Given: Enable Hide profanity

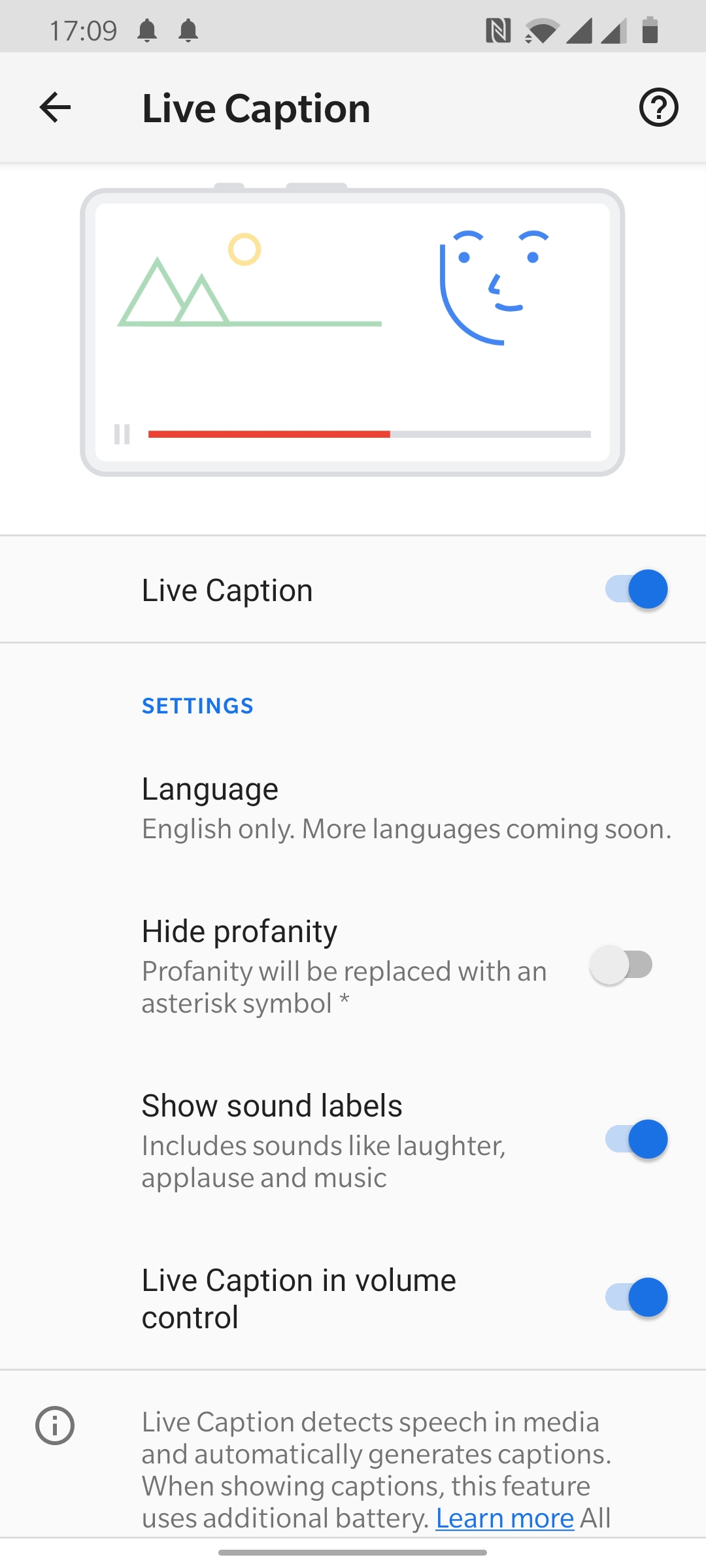Looking at the screenshot, I should [622, 964].
